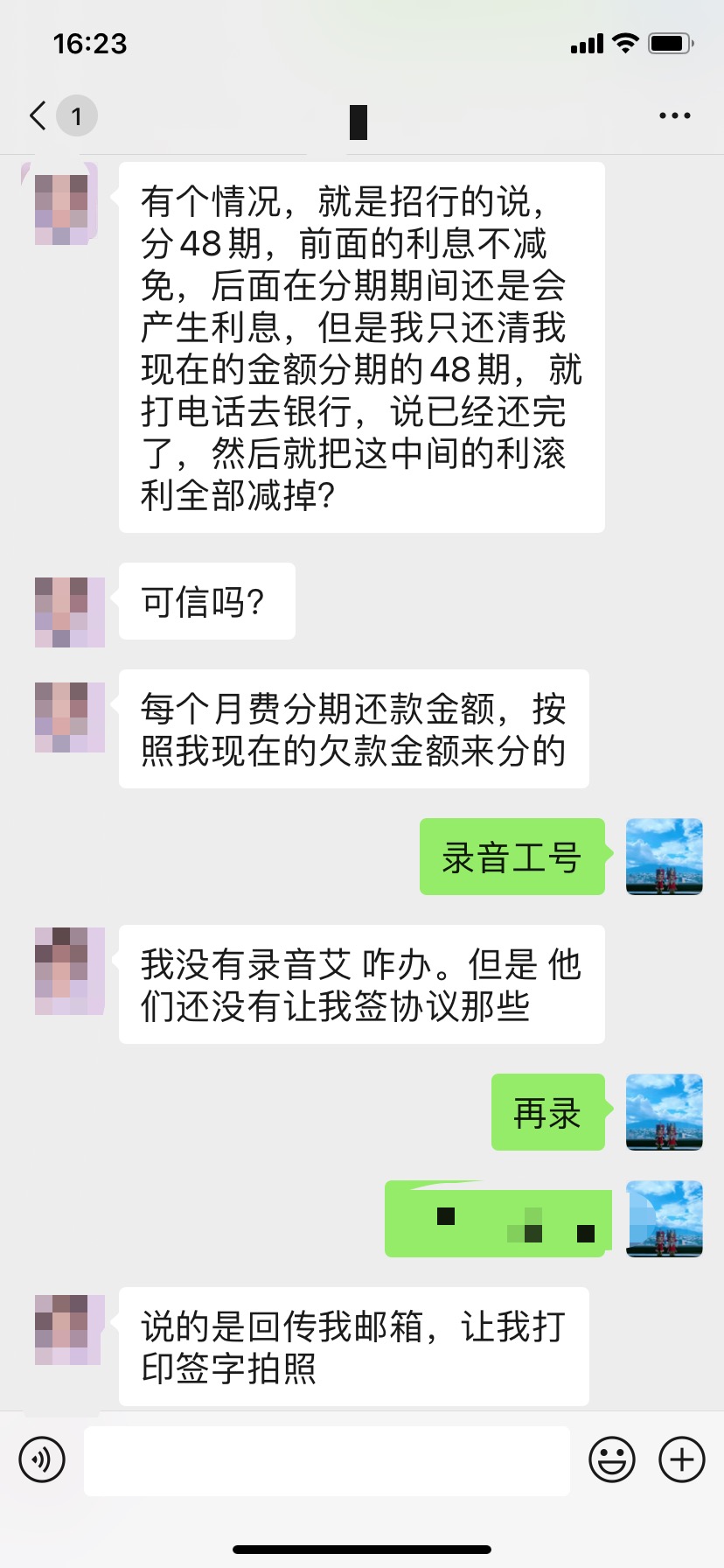The height and width of the screenshot is (1568, 724).
Task: Click the avatar beside 再录 reply
Action: (x=664, y=1112)
